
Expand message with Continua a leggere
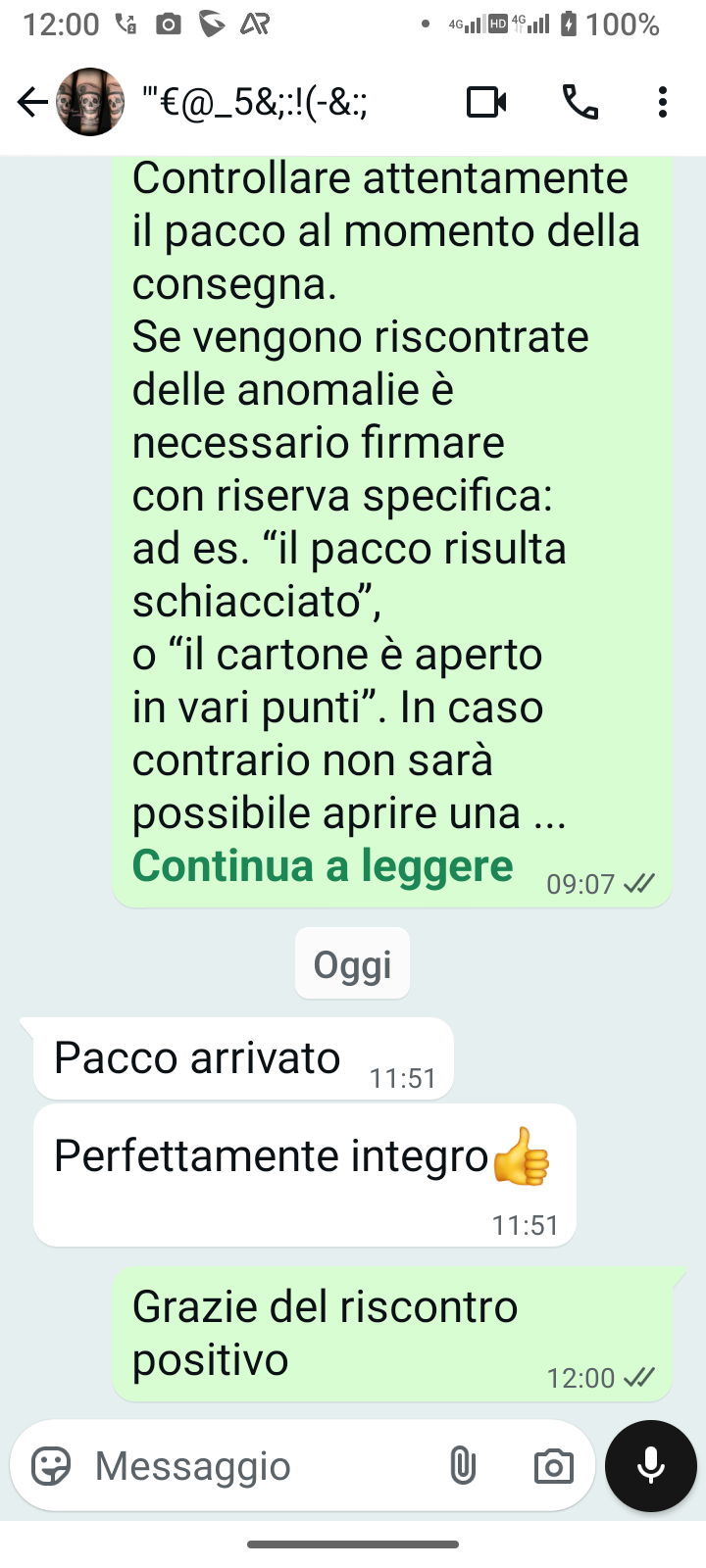click(x=323, y=866)
